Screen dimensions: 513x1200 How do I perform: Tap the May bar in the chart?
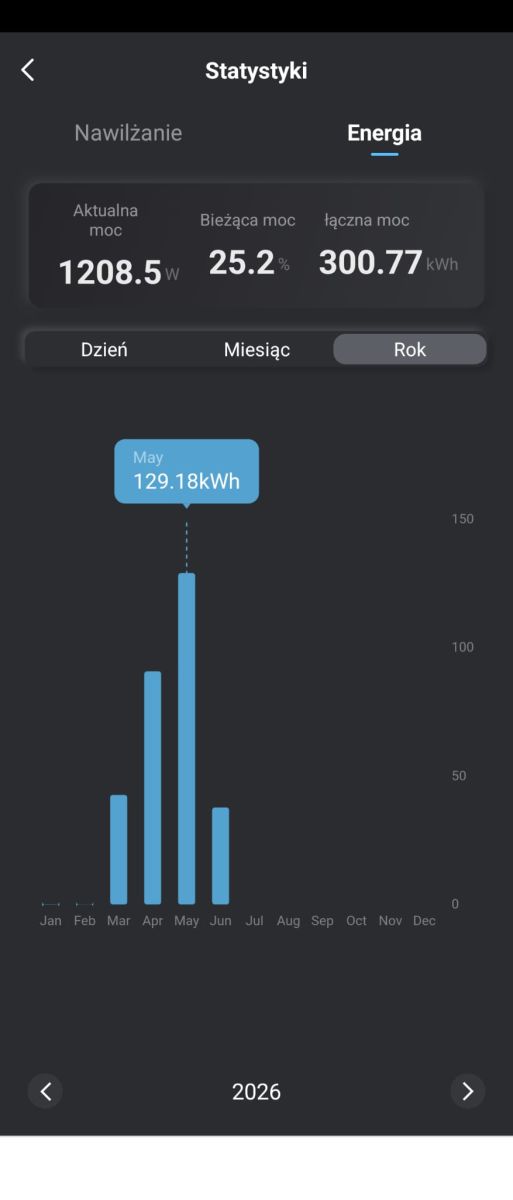click(x=187, y=739)
